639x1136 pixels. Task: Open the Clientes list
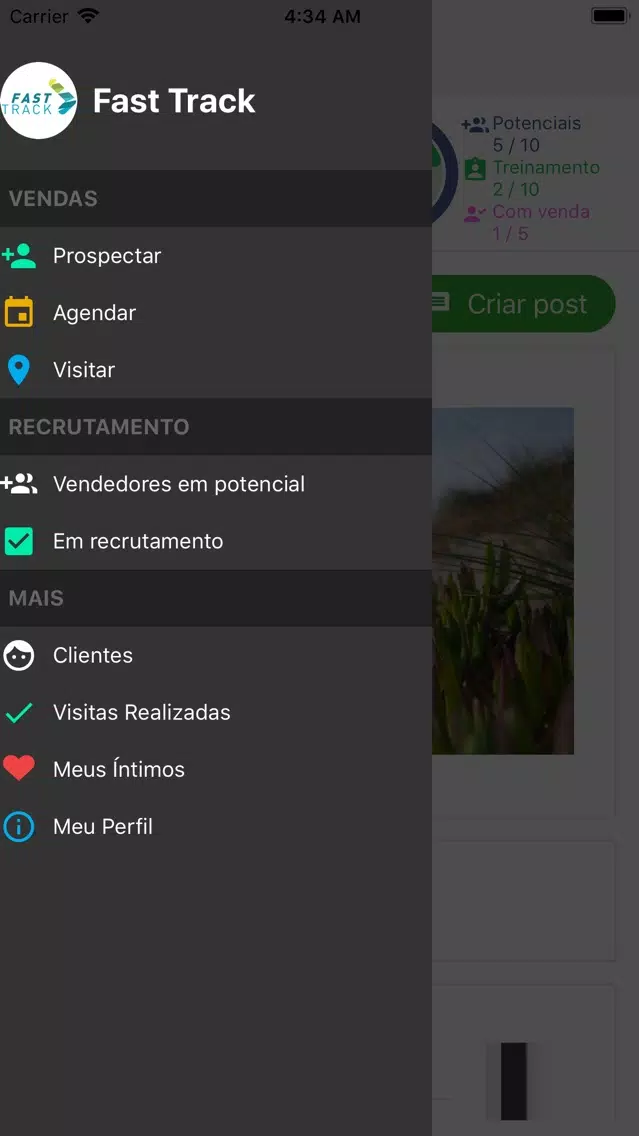(x=93, y=655)
